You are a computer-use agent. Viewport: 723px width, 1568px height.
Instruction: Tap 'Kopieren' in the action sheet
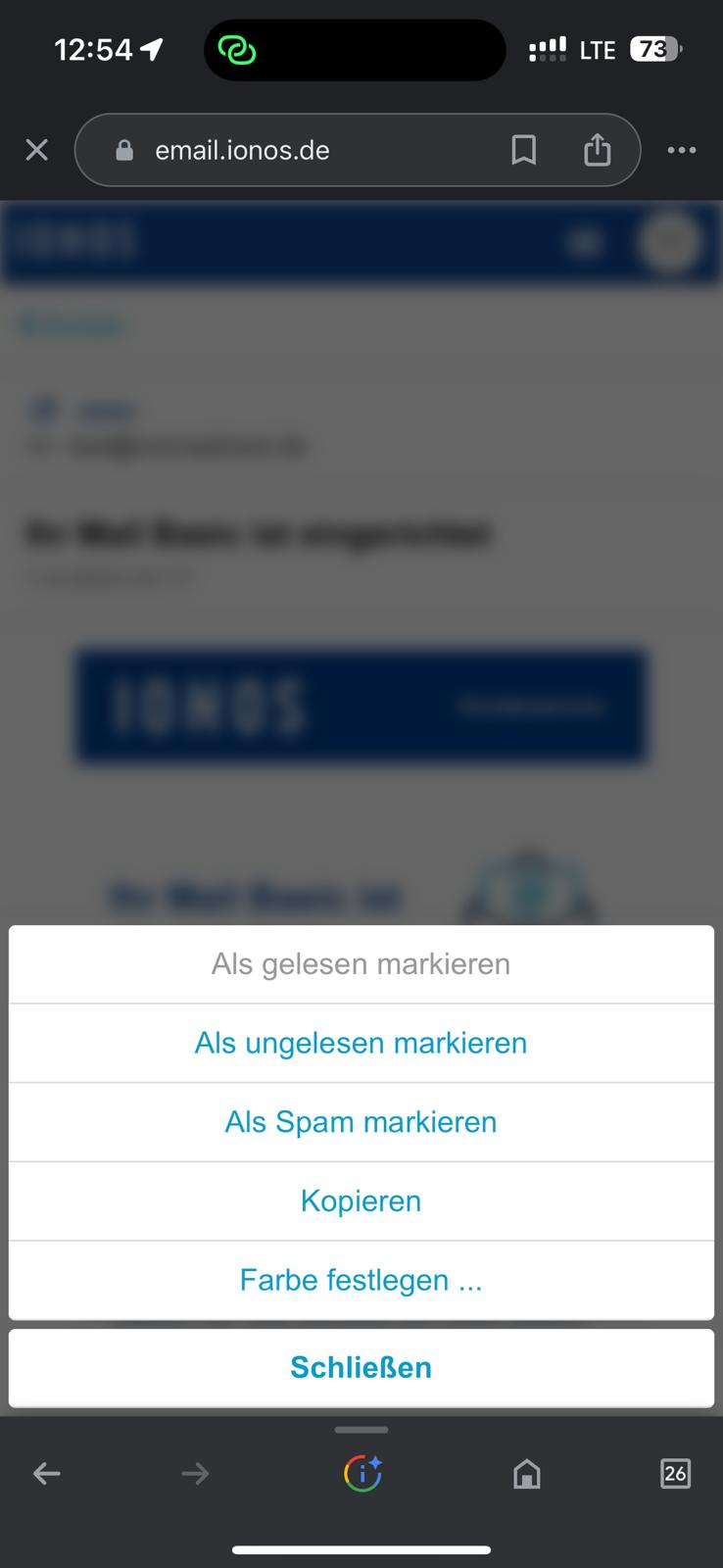pos(361,1200)
